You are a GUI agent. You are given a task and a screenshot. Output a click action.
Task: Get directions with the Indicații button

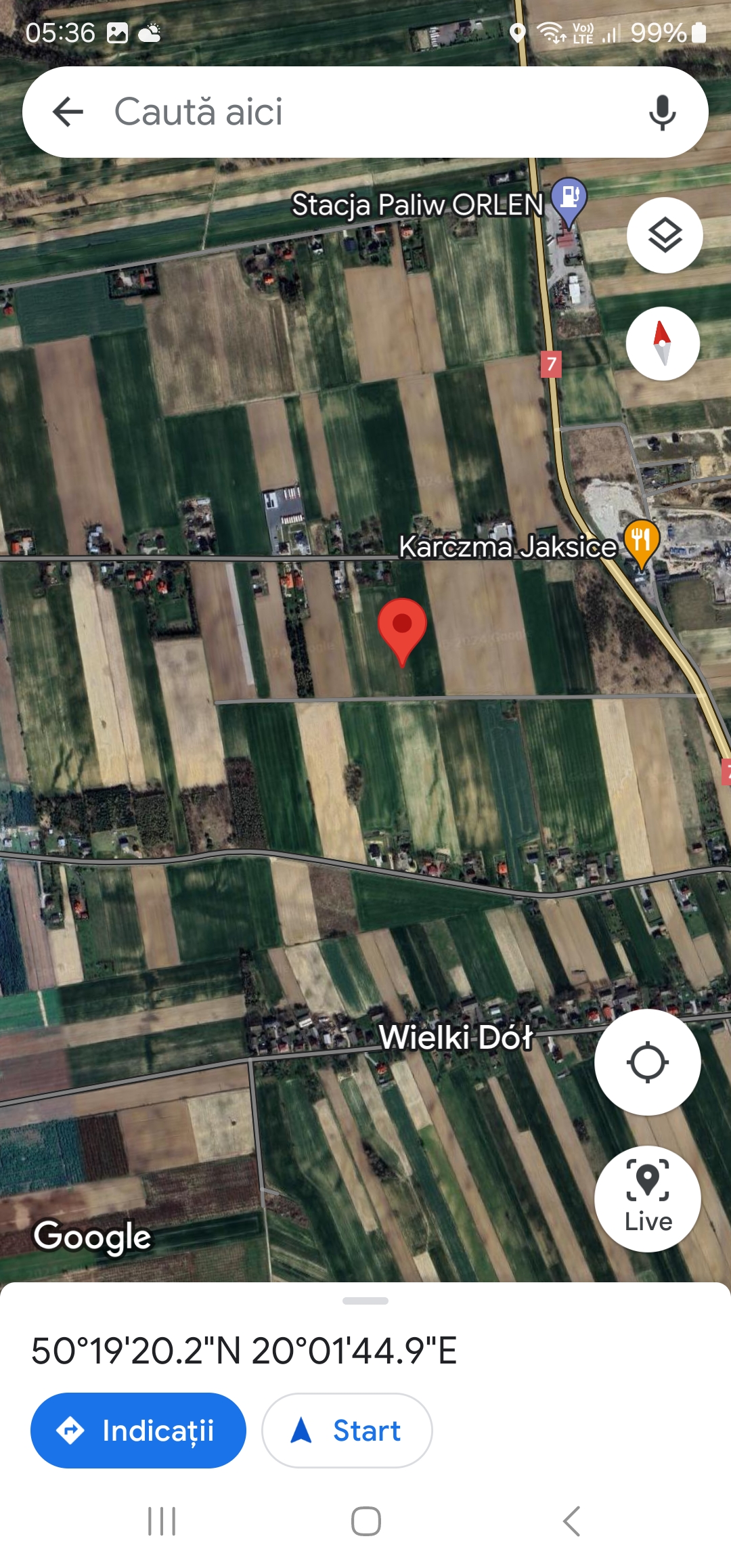click(138, 1430)
